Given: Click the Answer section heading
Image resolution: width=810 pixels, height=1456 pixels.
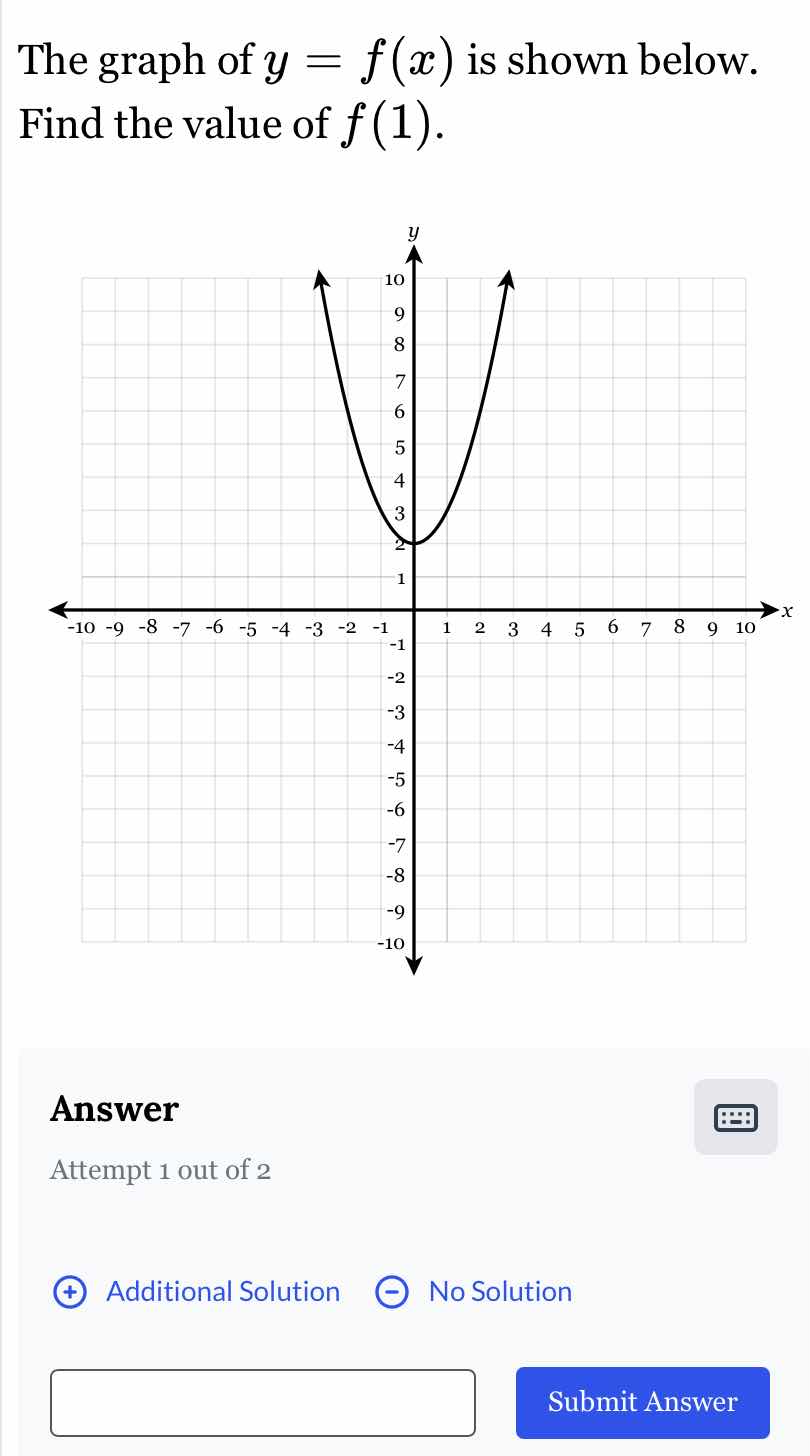Looking at the screenshot, I should (x=114, y=1108).
